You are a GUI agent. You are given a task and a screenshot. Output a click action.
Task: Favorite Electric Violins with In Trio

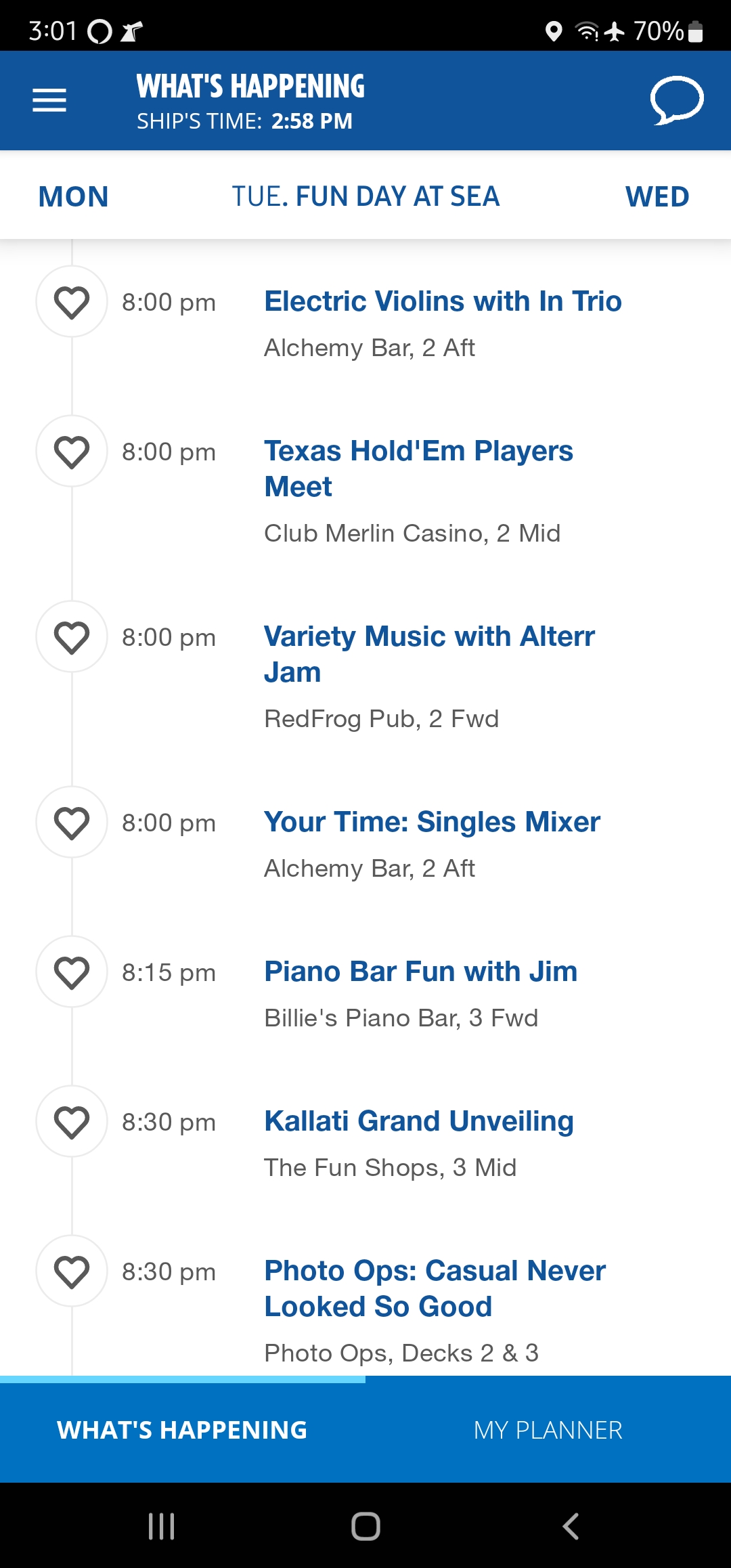[72, 302]
